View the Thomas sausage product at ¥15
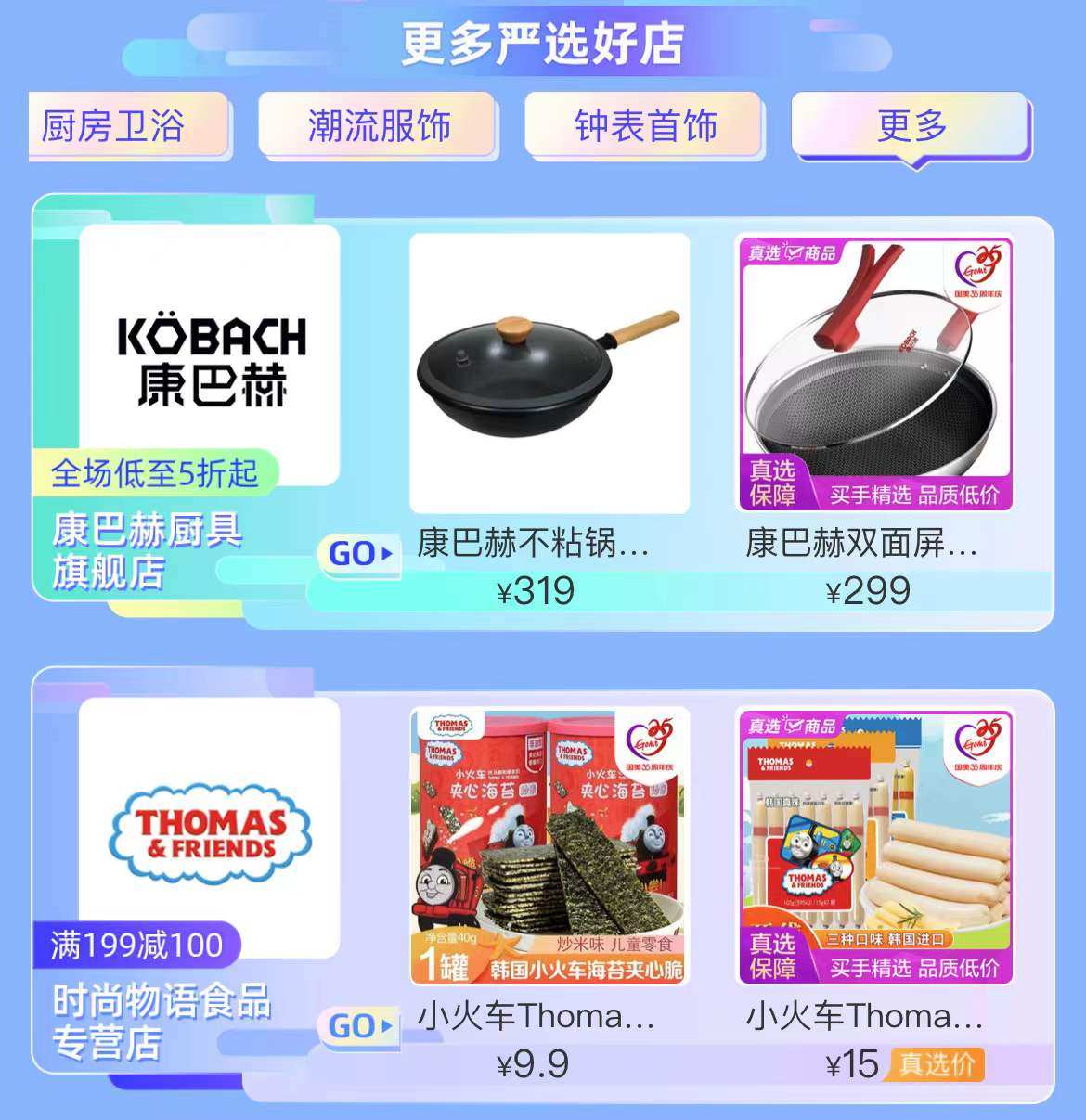Viewport: 1086px width, 1120px height. [x=874, y=846]
